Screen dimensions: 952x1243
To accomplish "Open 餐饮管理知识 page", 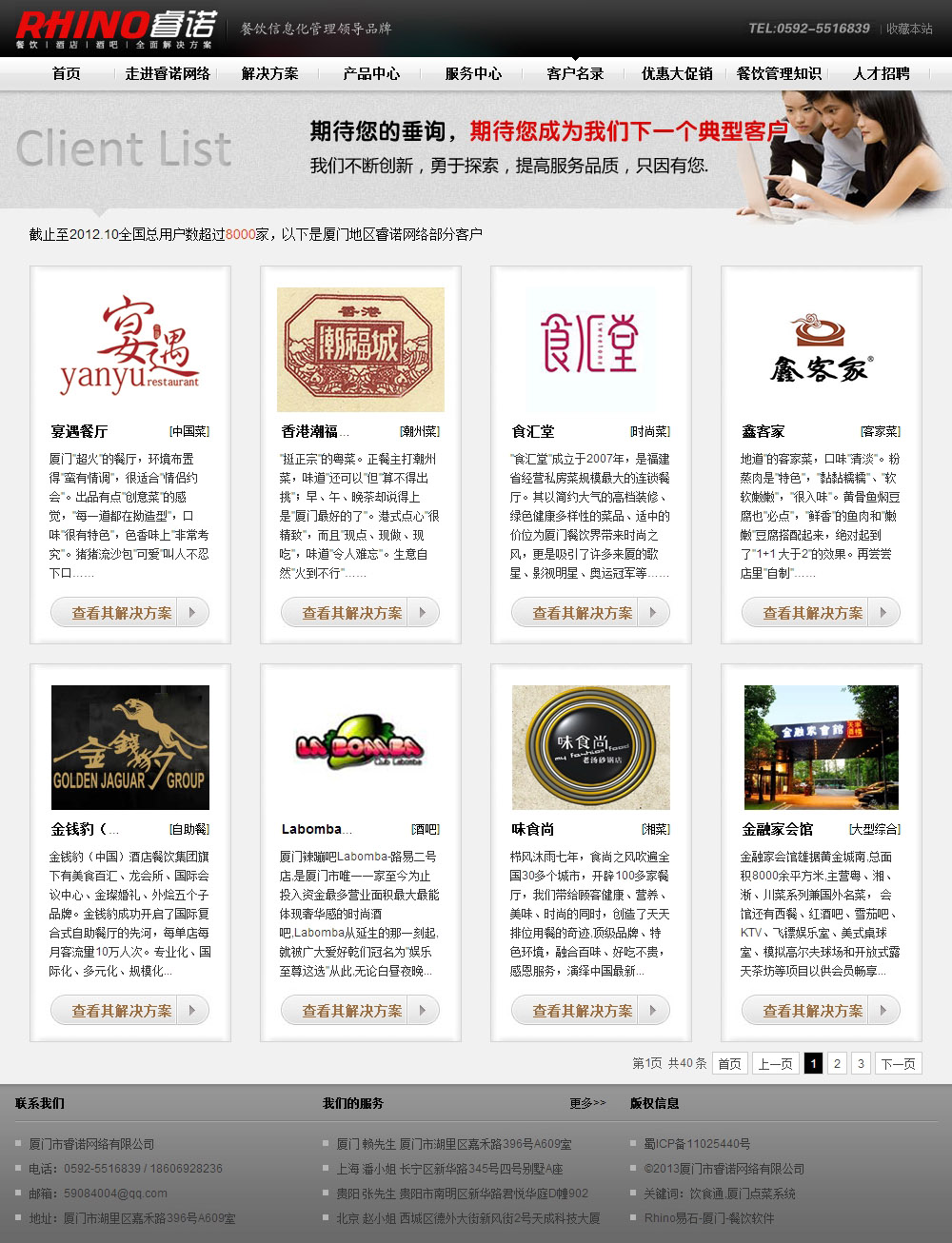I will coord(779,74).
